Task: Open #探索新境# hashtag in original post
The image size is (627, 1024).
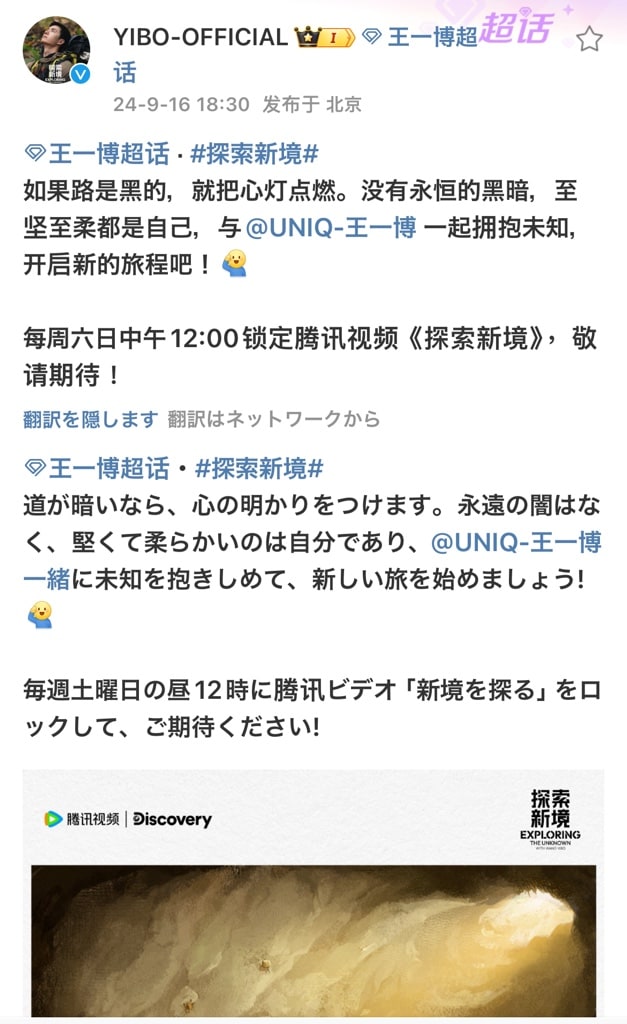Action: [x=253, y=155]
